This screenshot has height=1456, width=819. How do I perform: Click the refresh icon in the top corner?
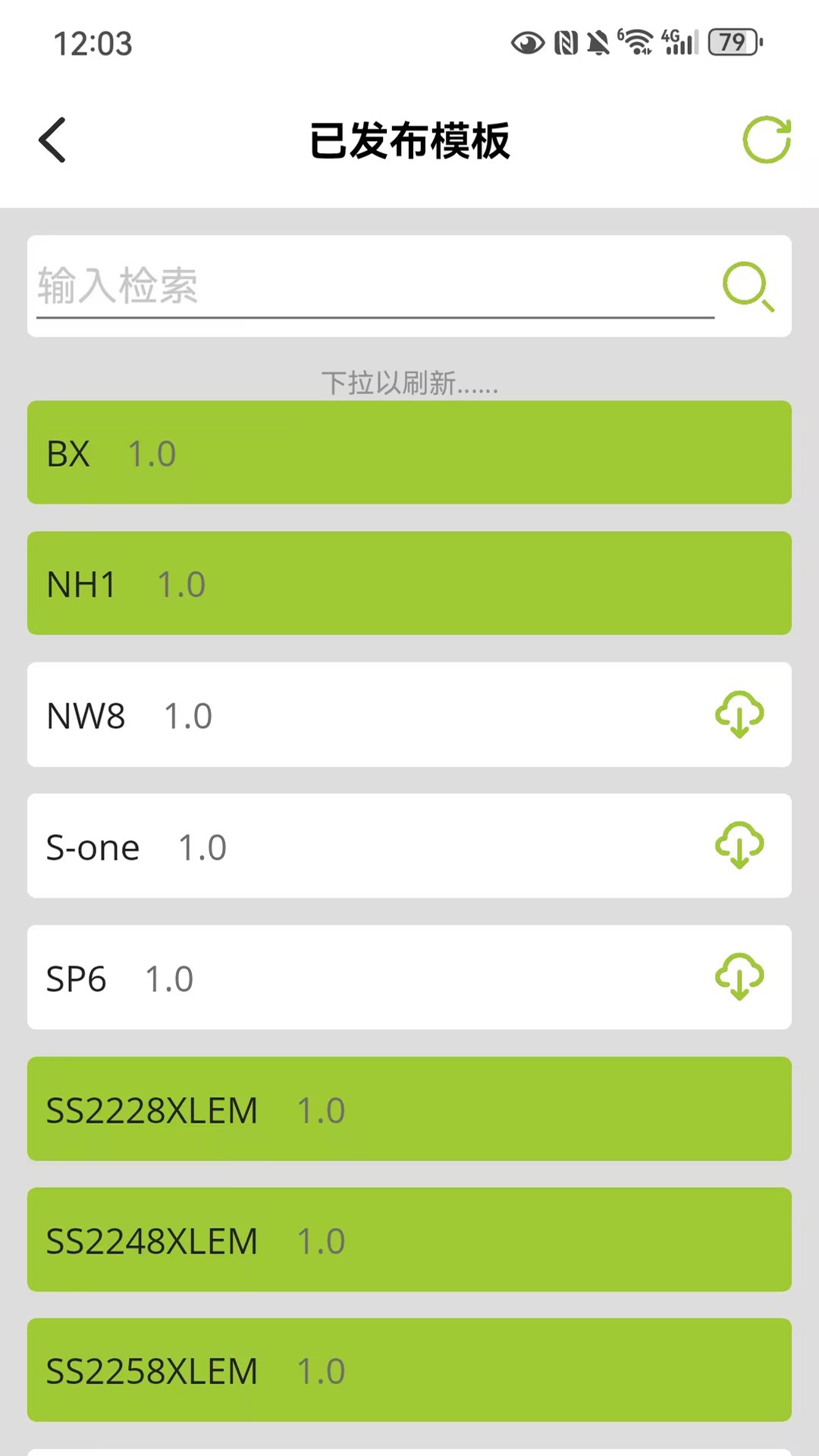point(767,140)
